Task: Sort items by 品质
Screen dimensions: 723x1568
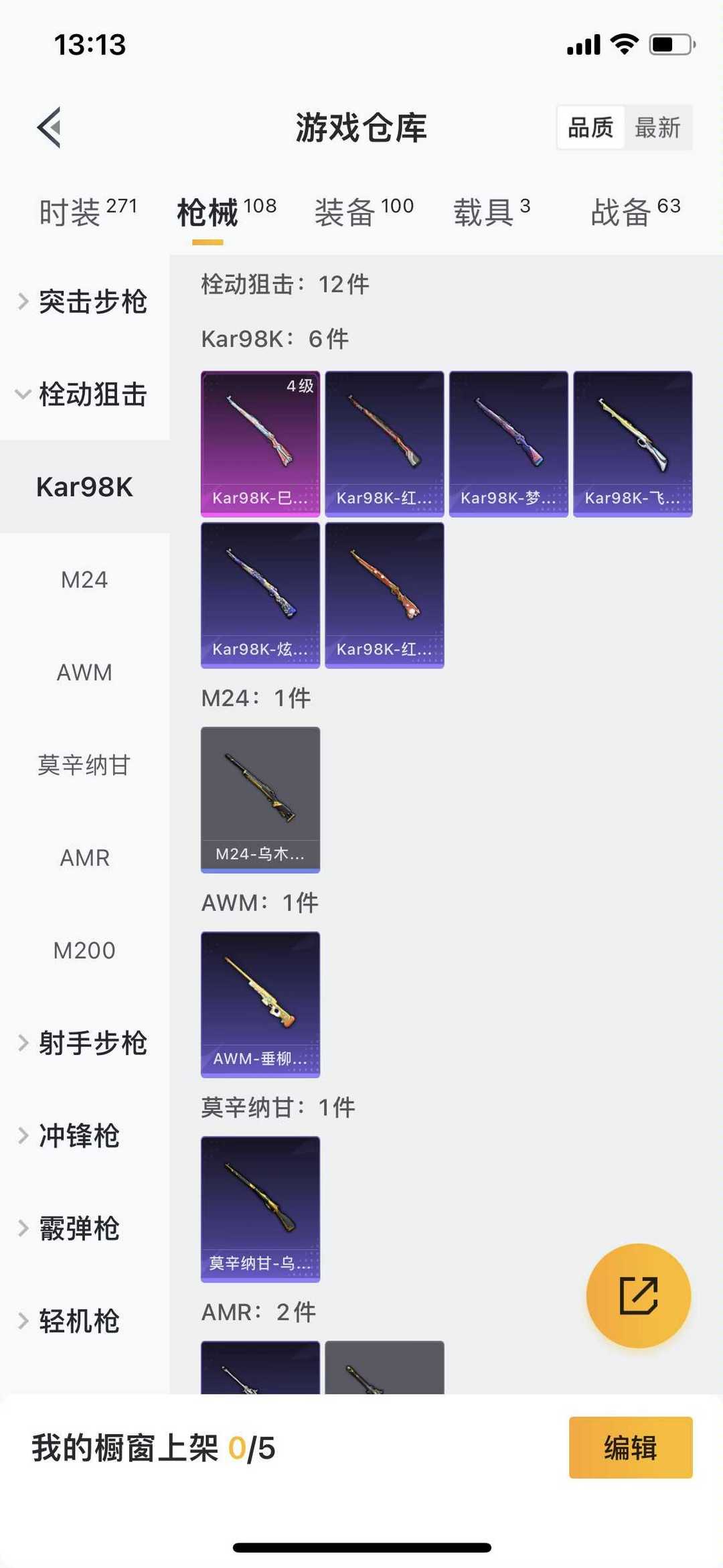Action: [x=590, y=127]
